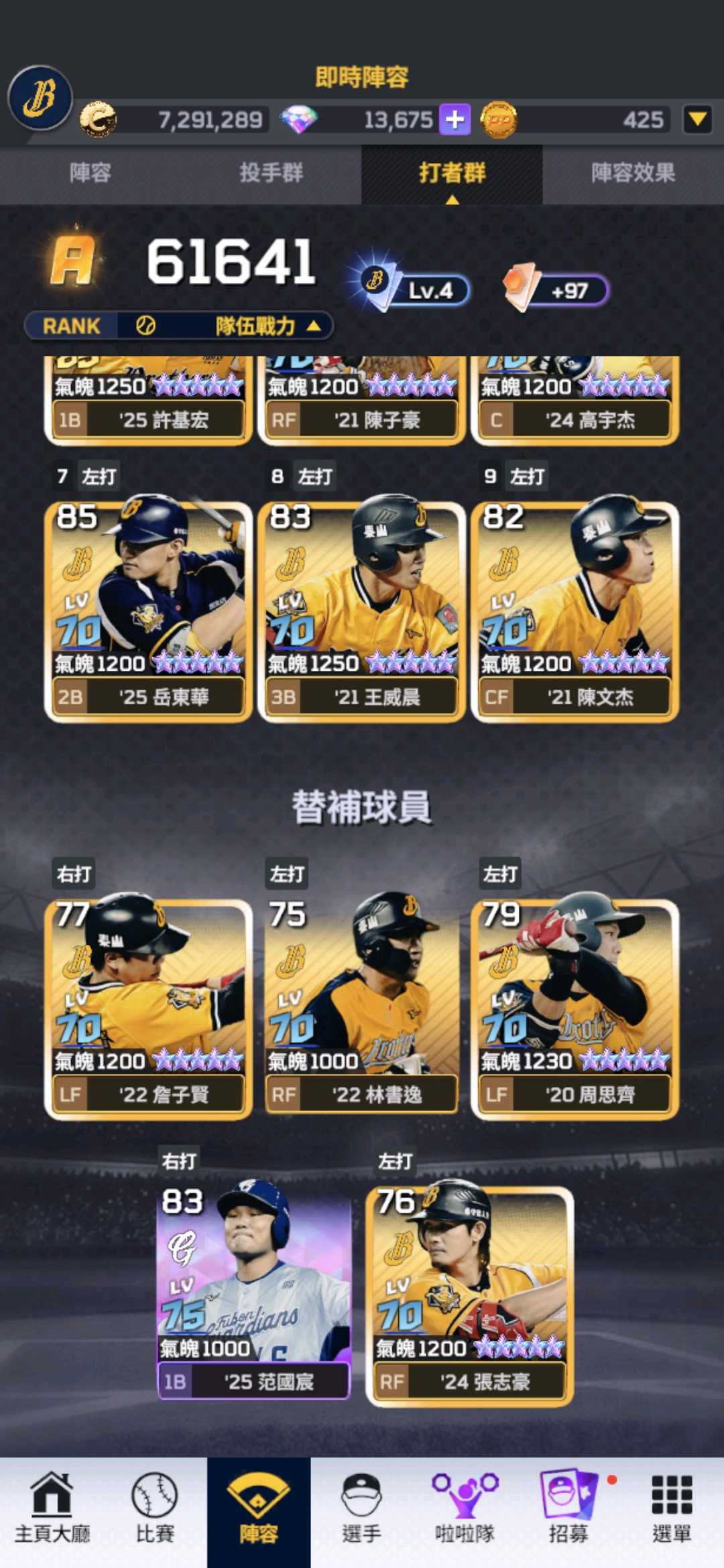The height and width of the screenshot is (1568, 724).
Task: Switch to the 陣容 tab
Action: tap(90, 173)
